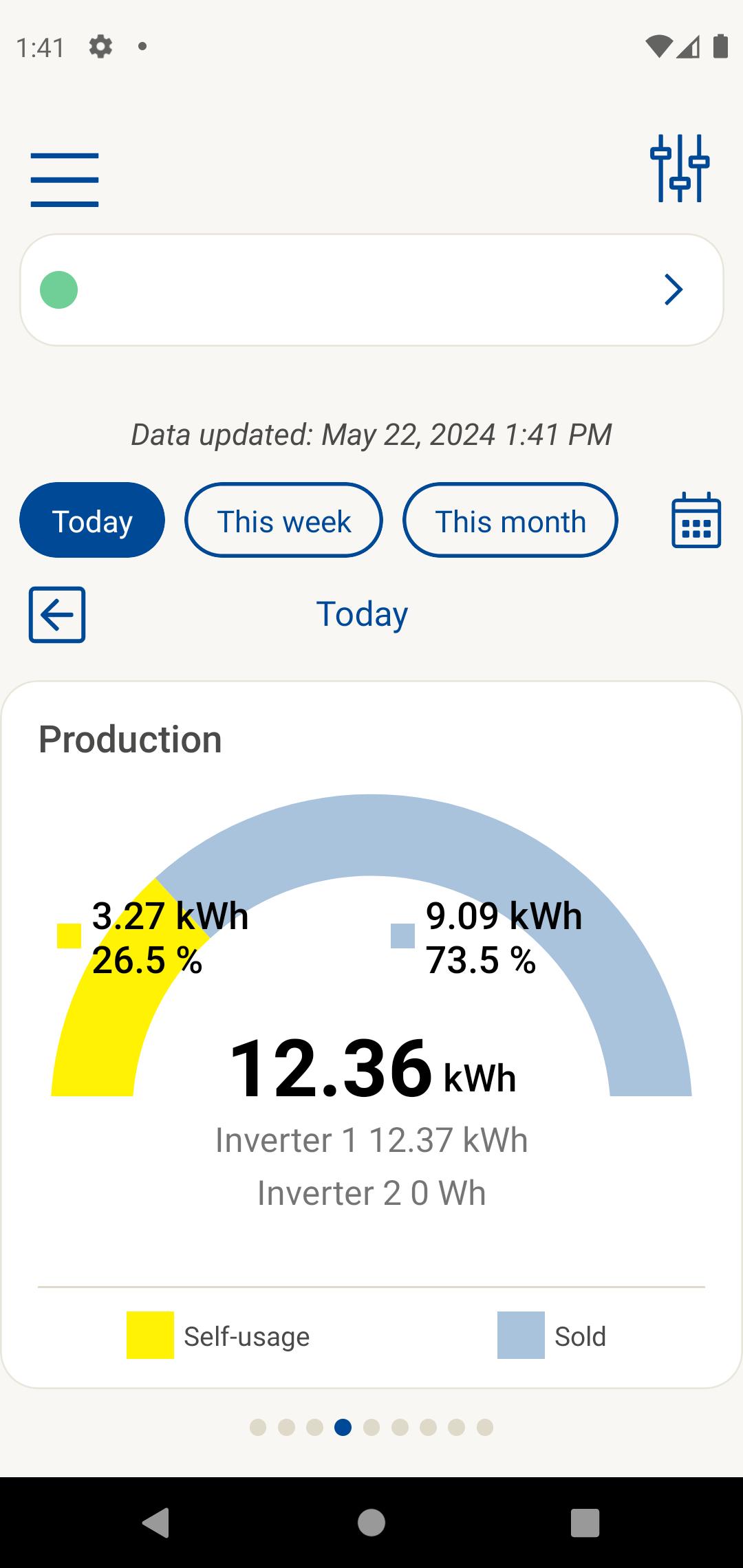
Task: Tap the Sold legend item
Action: click(x=552, y=1336)
